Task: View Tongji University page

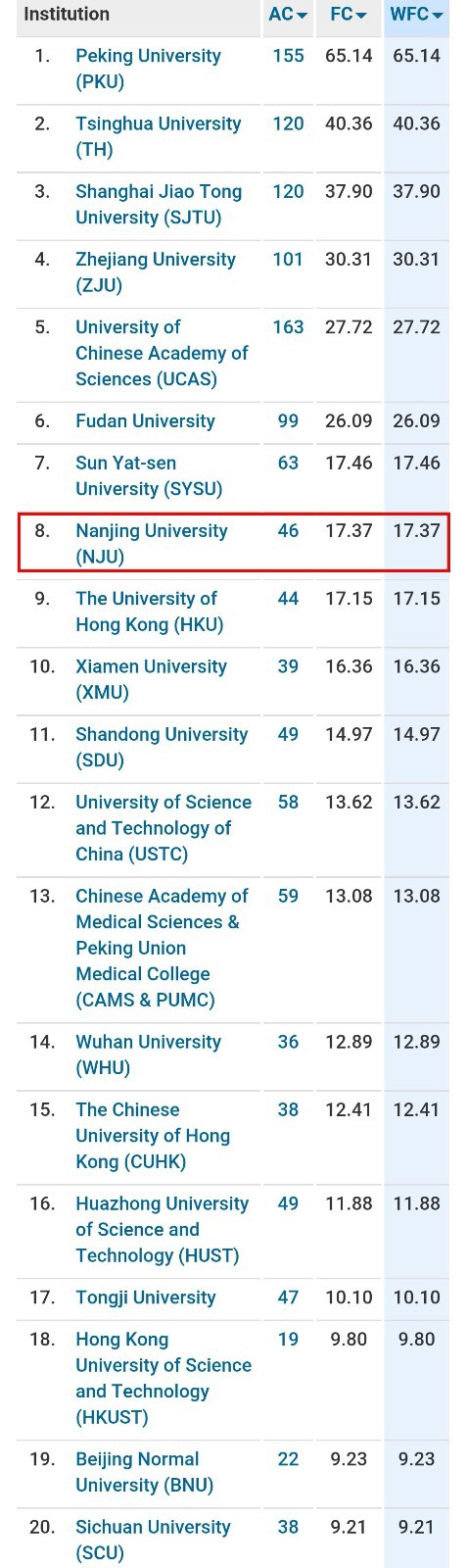Action: 146,1297
